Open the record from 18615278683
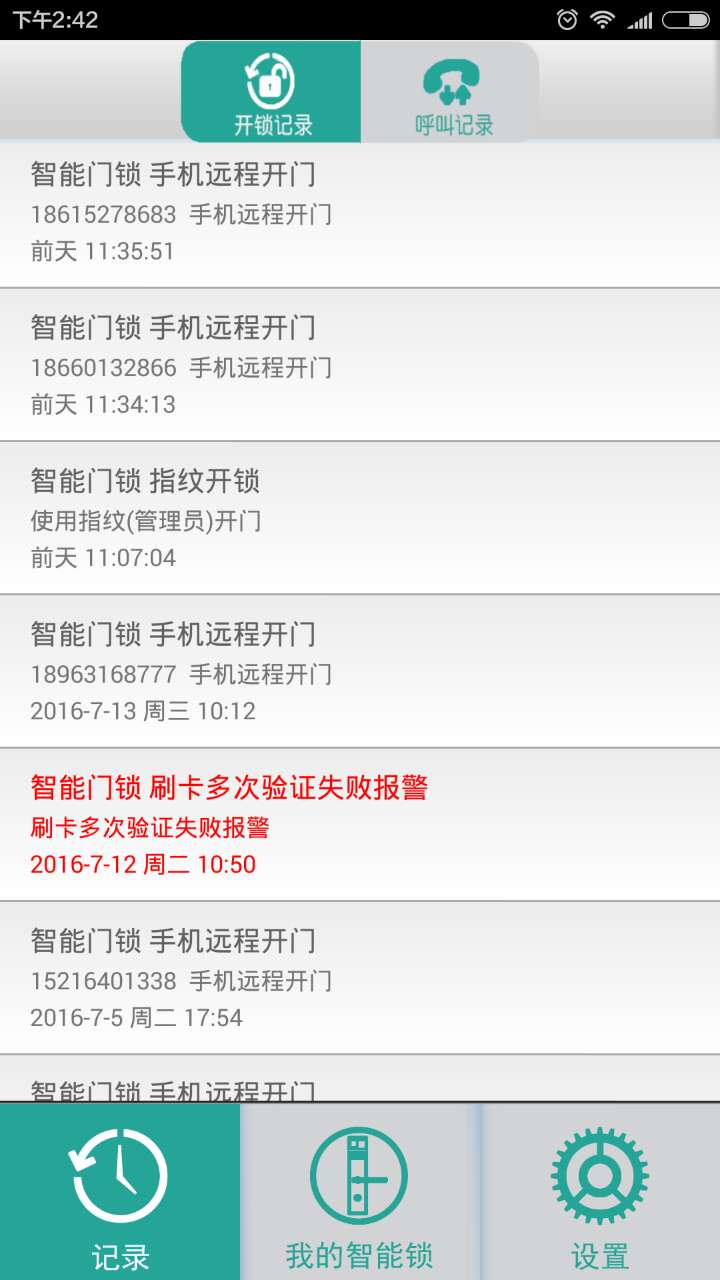The width and height of the screenshot is (720, 1280). (x=360, y=213)
